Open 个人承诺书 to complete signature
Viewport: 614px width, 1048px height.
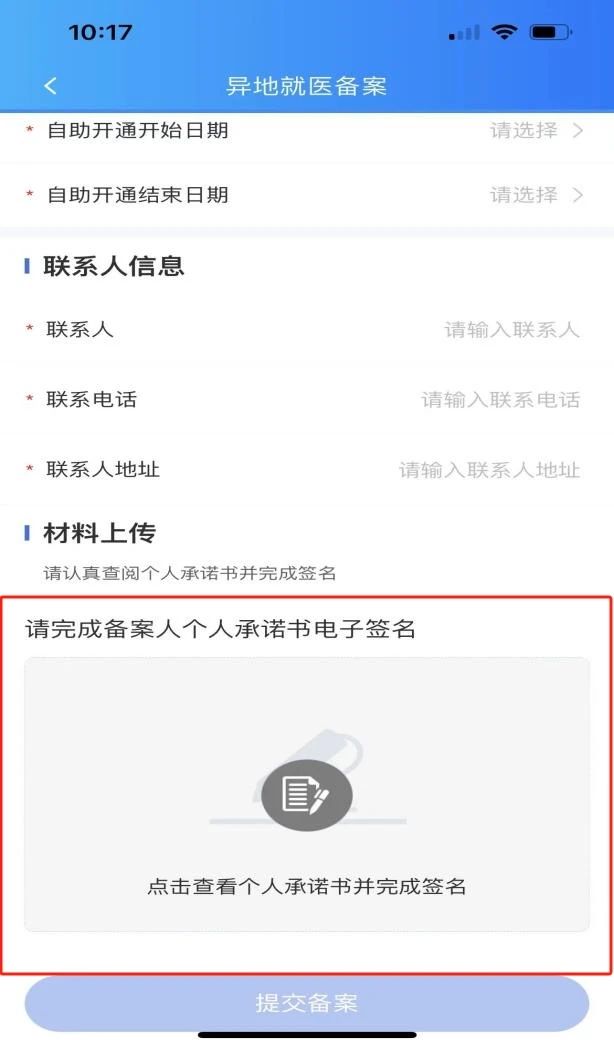tap(307, 796)
